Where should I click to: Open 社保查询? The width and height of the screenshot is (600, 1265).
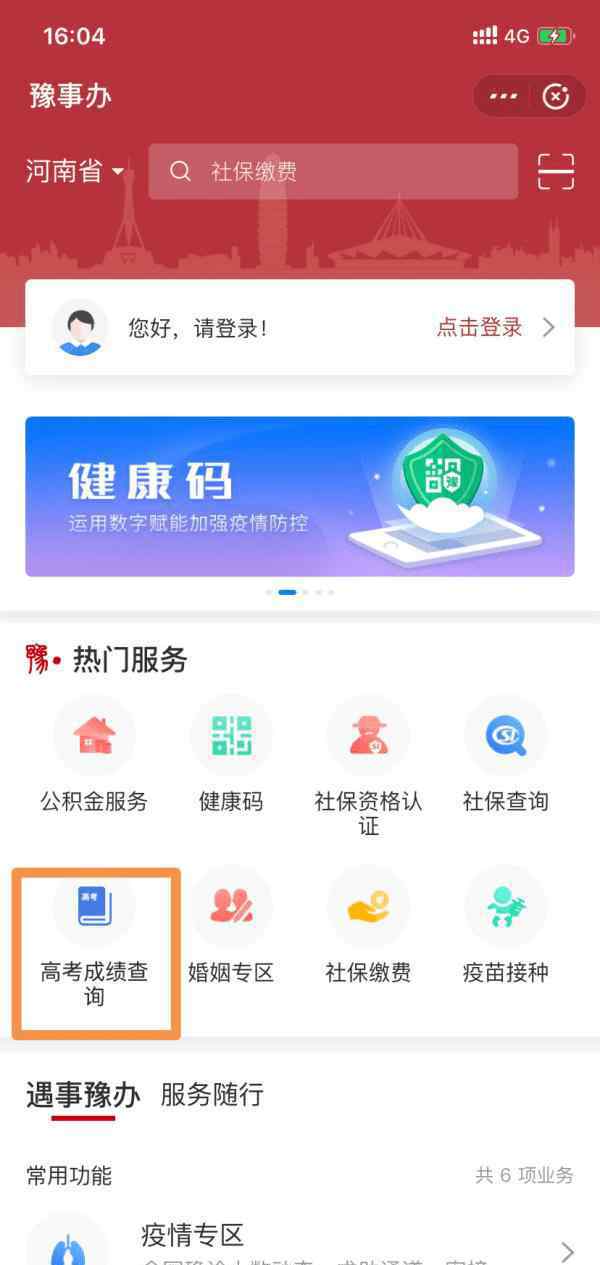pos(505,754)
